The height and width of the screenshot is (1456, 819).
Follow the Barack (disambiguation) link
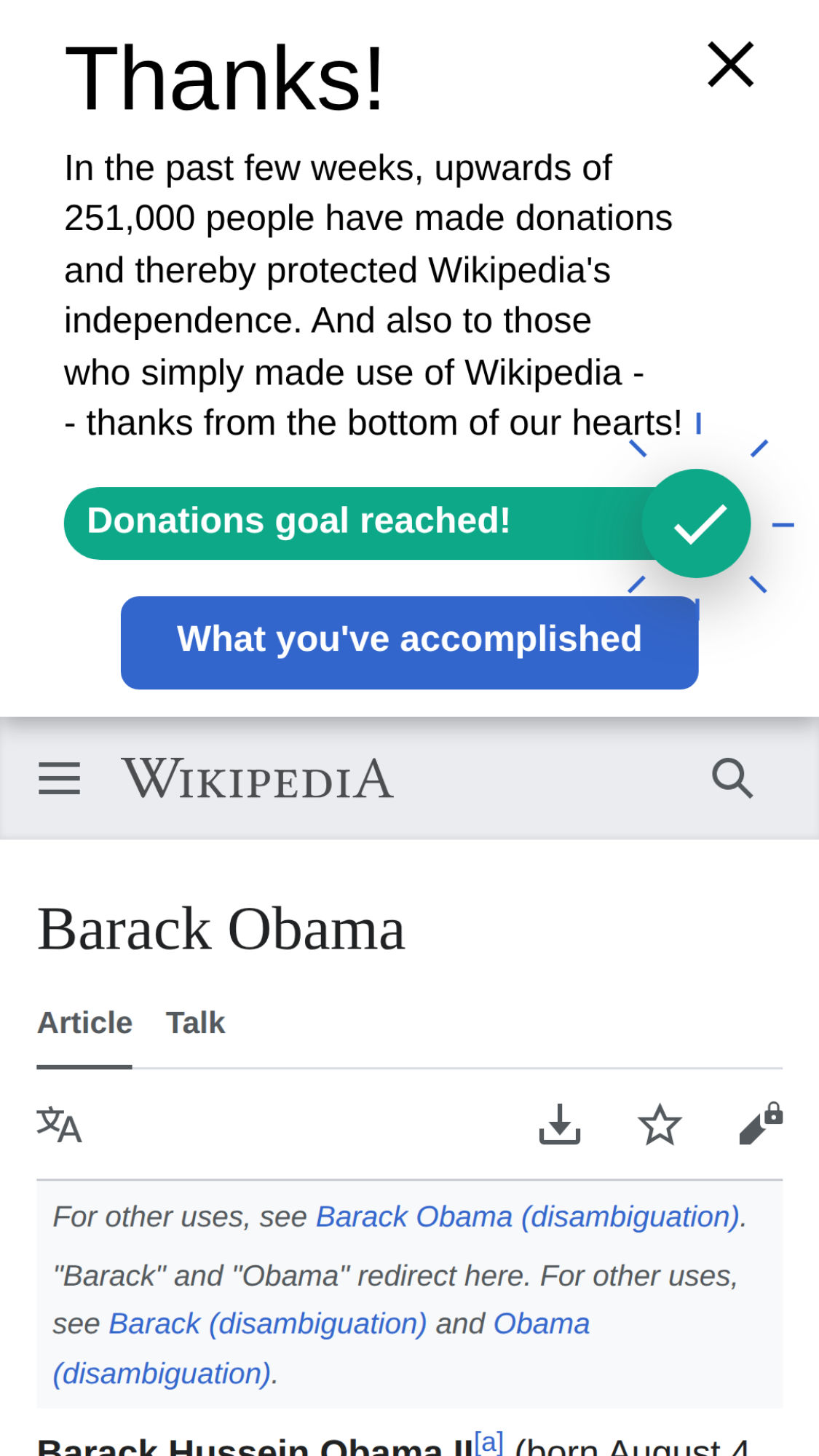click(267, 1324)
